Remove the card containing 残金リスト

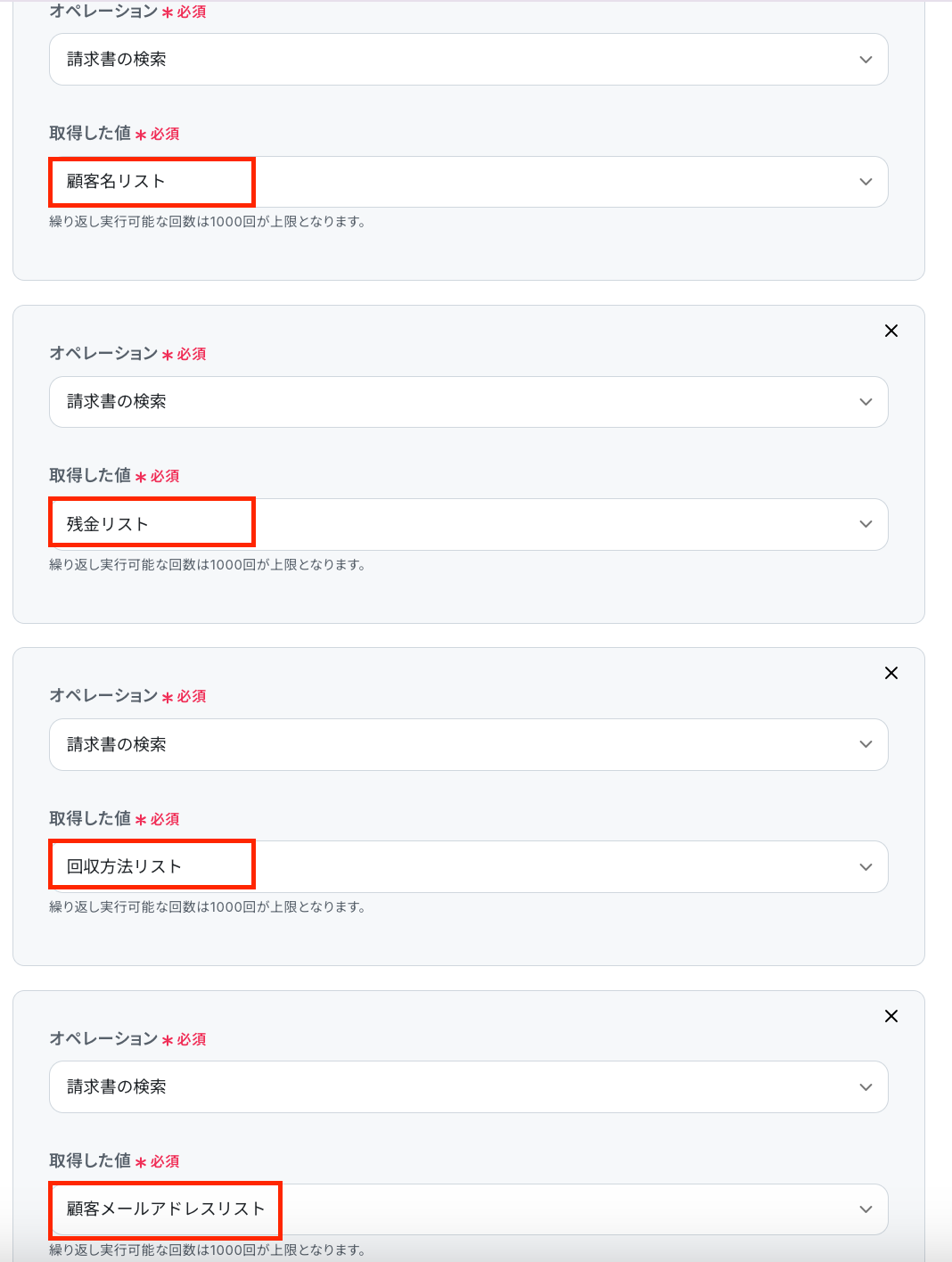[890, 331]
